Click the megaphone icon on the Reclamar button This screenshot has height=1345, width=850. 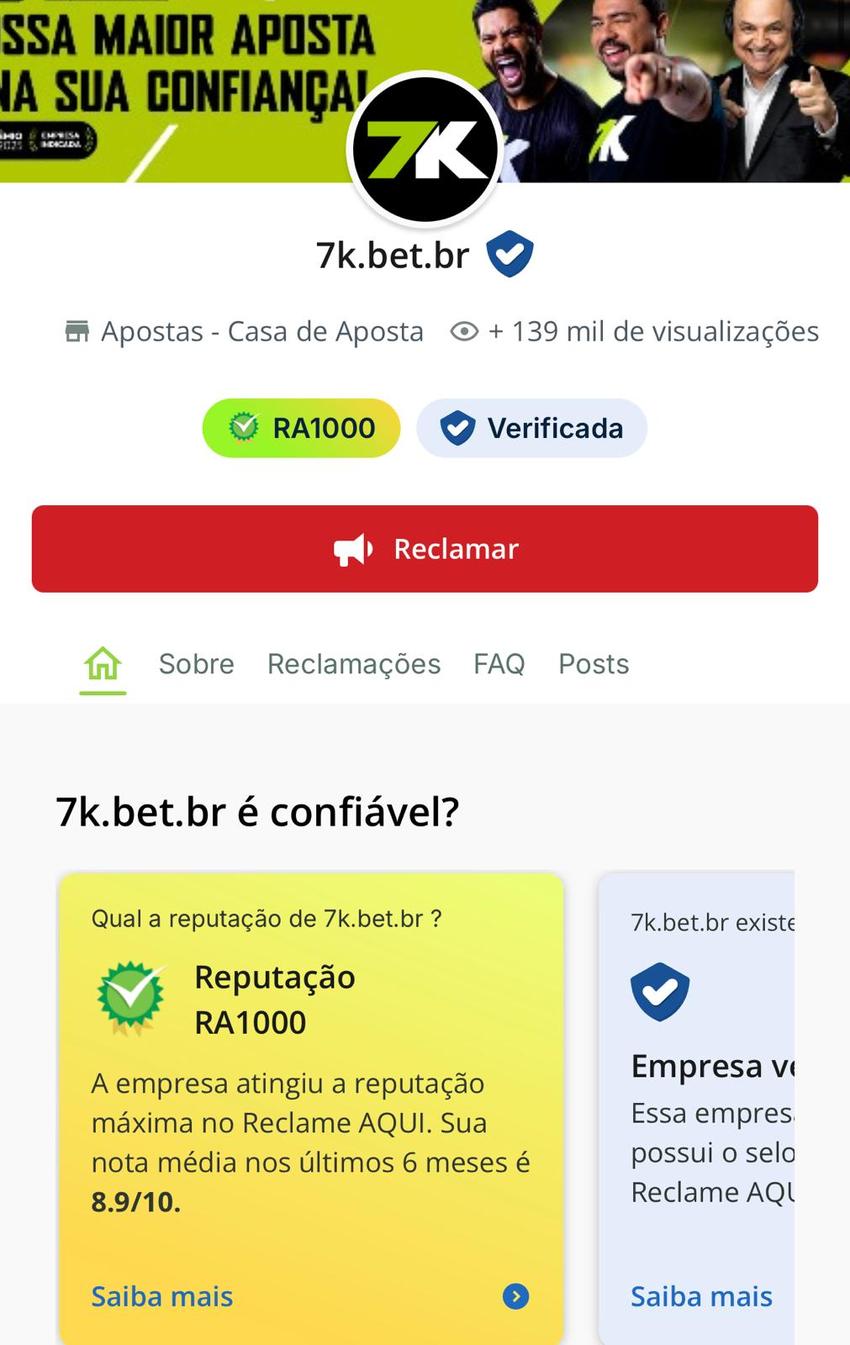355,548
